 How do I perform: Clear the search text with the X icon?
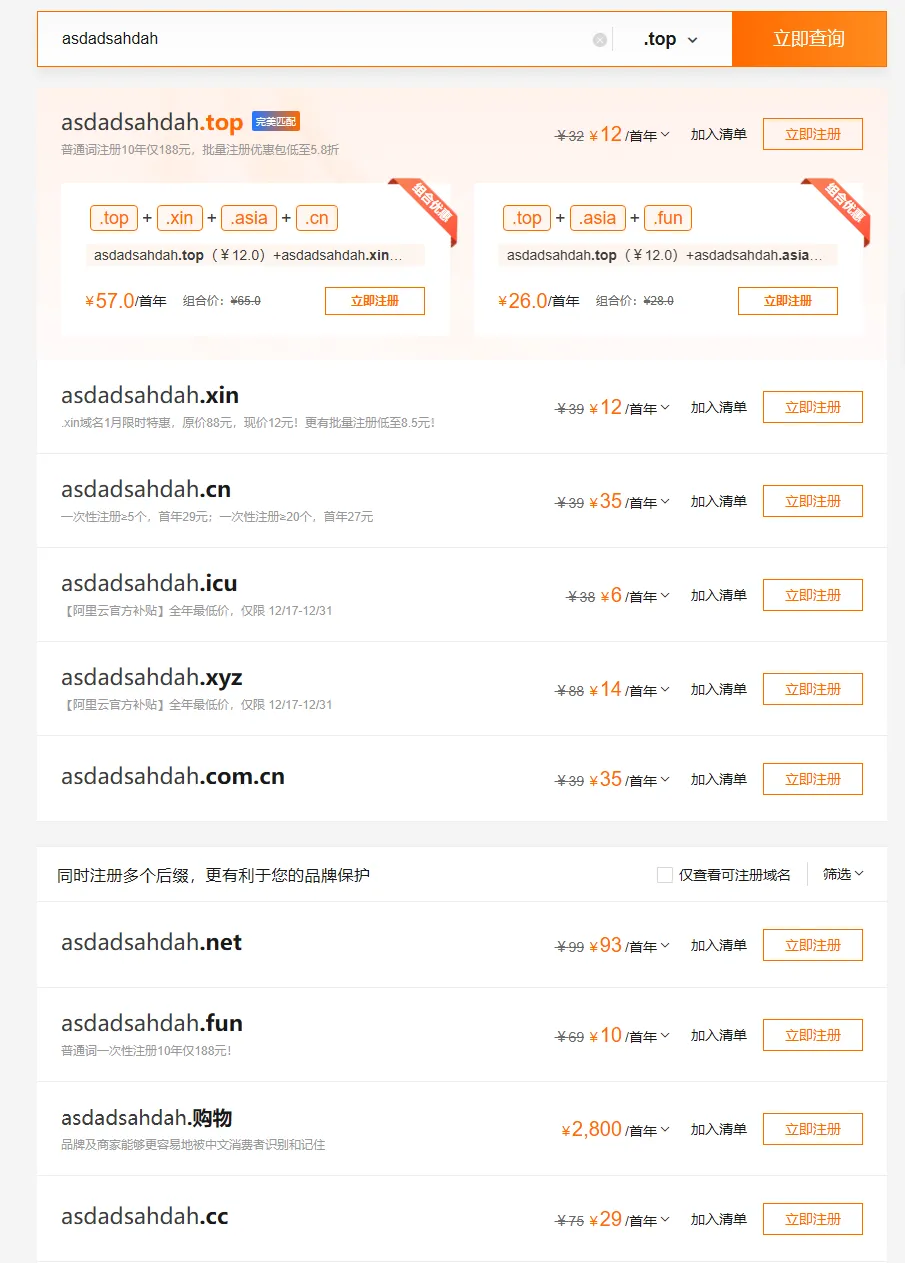600,40
